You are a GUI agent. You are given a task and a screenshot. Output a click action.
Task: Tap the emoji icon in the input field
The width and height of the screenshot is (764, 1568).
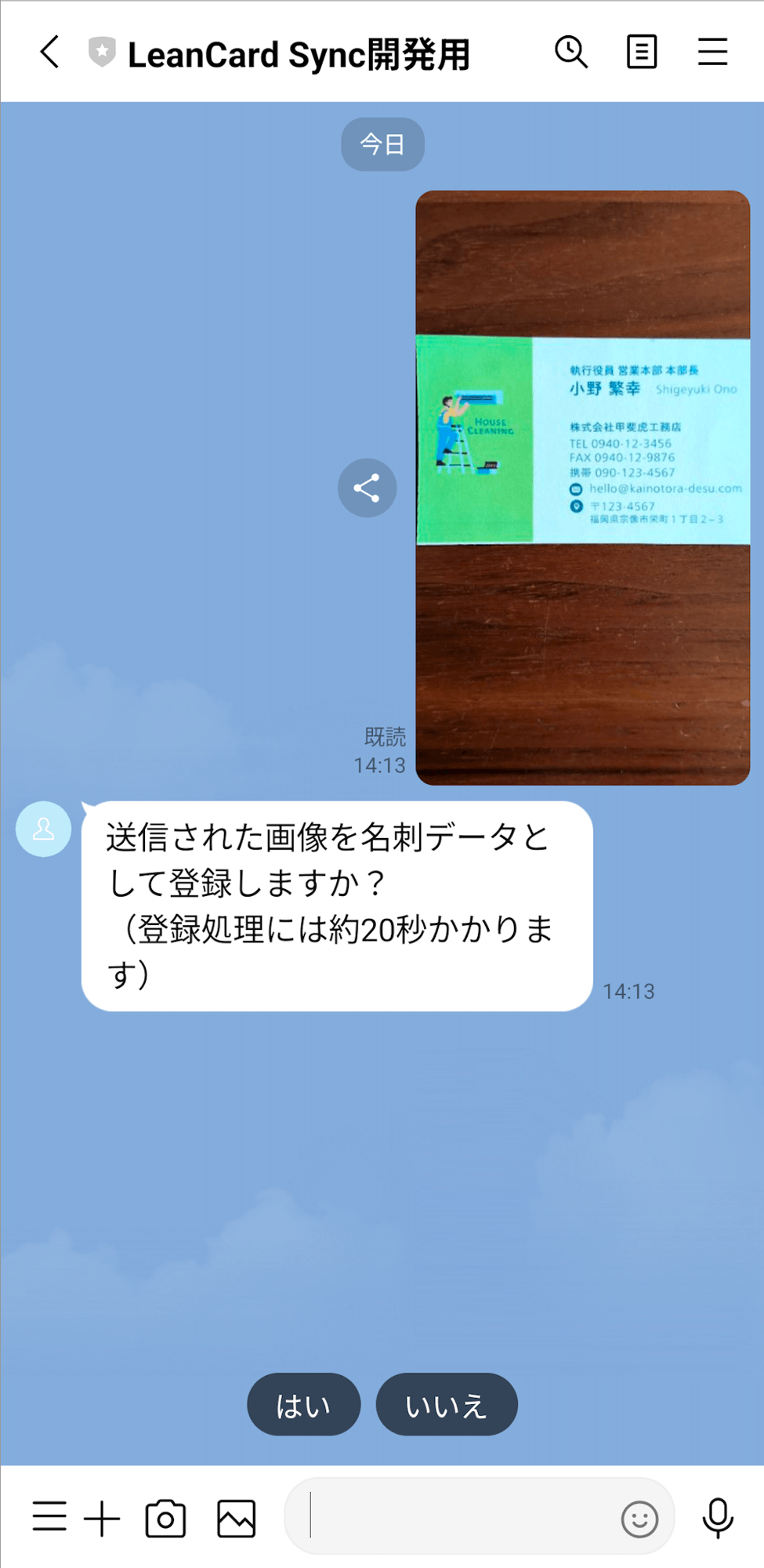[x=639, y=1517]
